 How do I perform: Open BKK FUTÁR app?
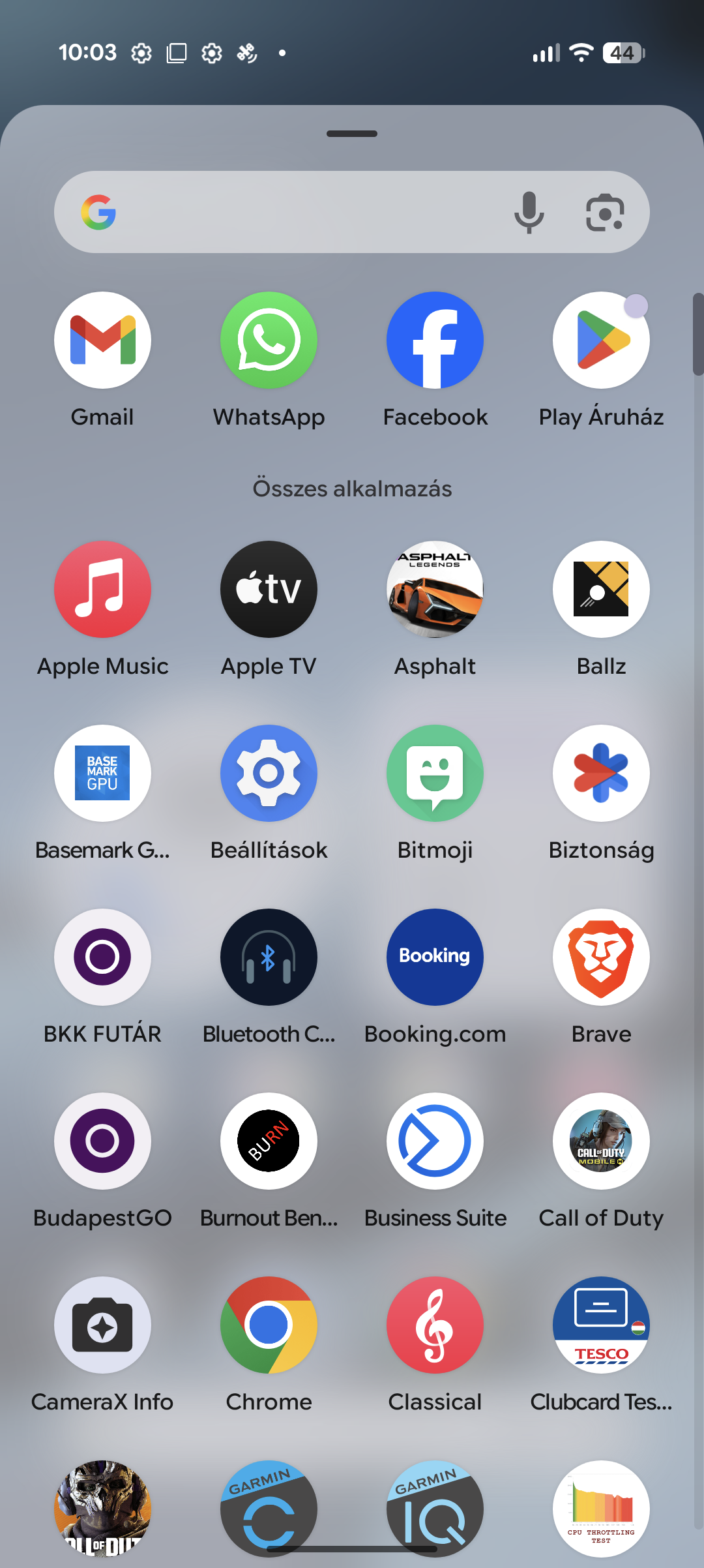pyautogui.click(x=102, y=957)
